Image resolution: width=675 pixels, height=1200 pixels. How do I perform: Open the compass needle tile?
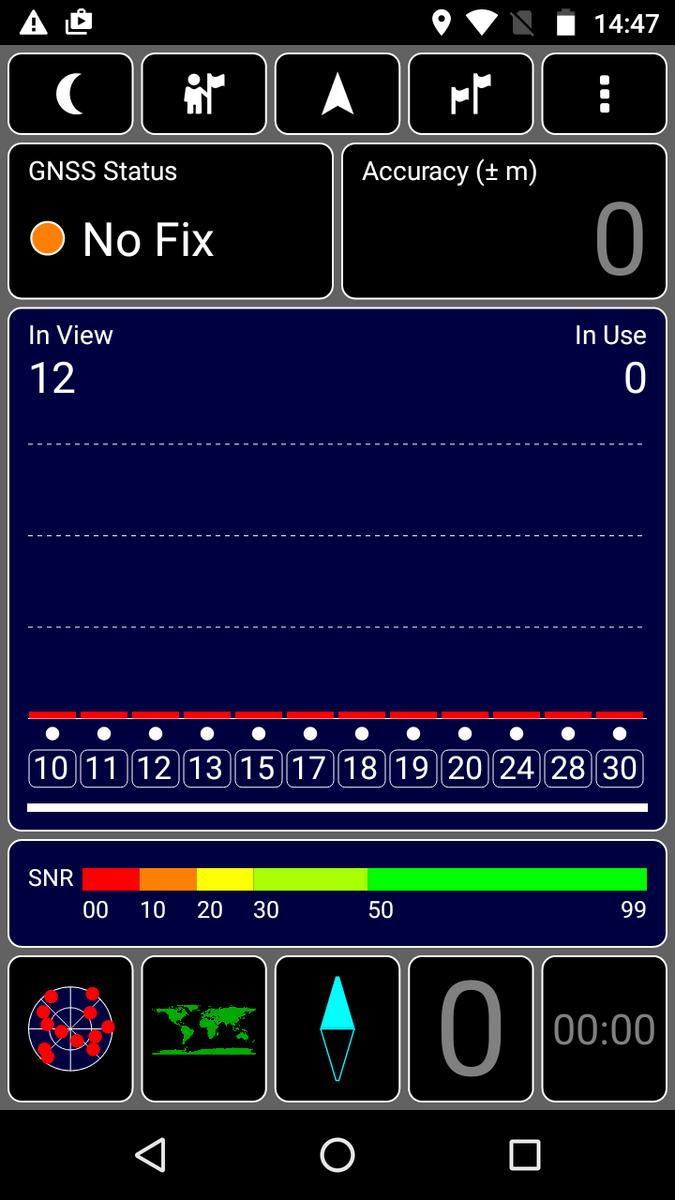pyautogui.click(x=337, y=1028)
